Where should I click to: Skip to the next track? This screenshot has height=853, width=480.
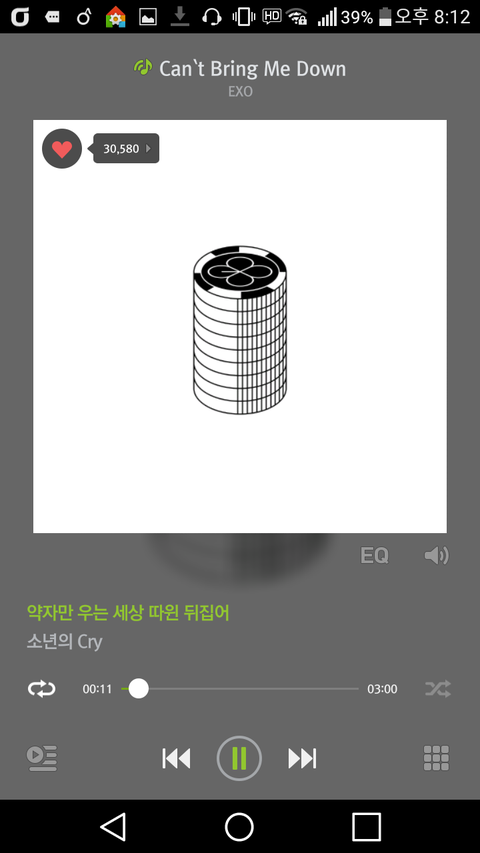click(303, 758)
